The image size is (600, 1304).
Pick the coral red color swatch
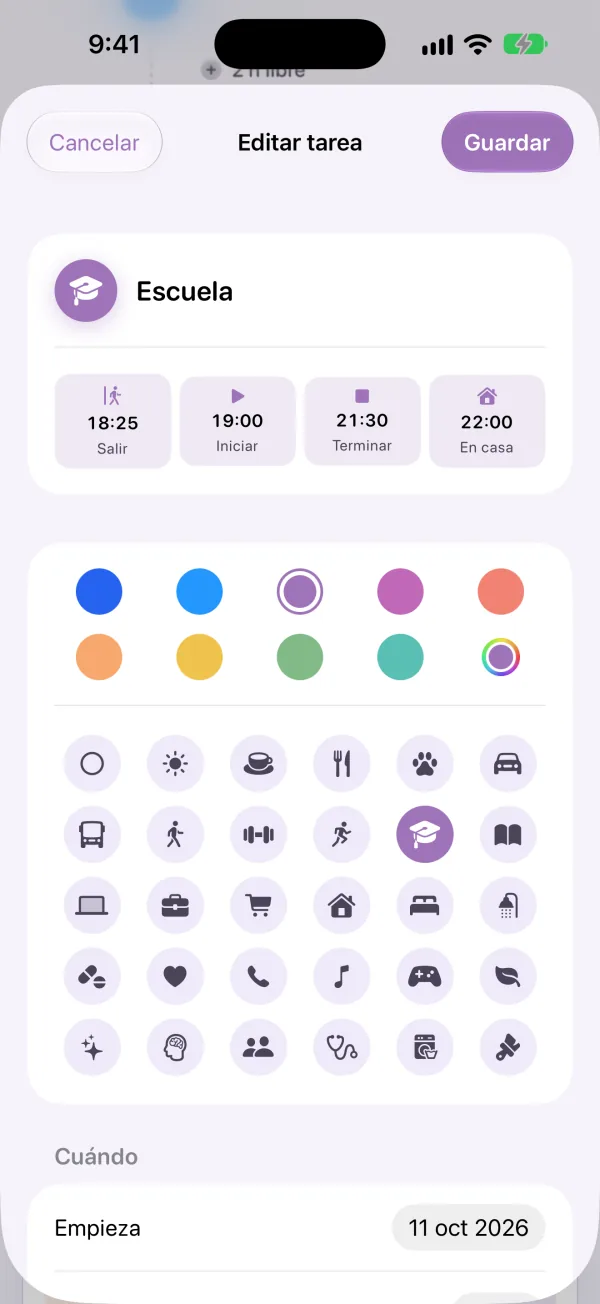click(501, 591)
